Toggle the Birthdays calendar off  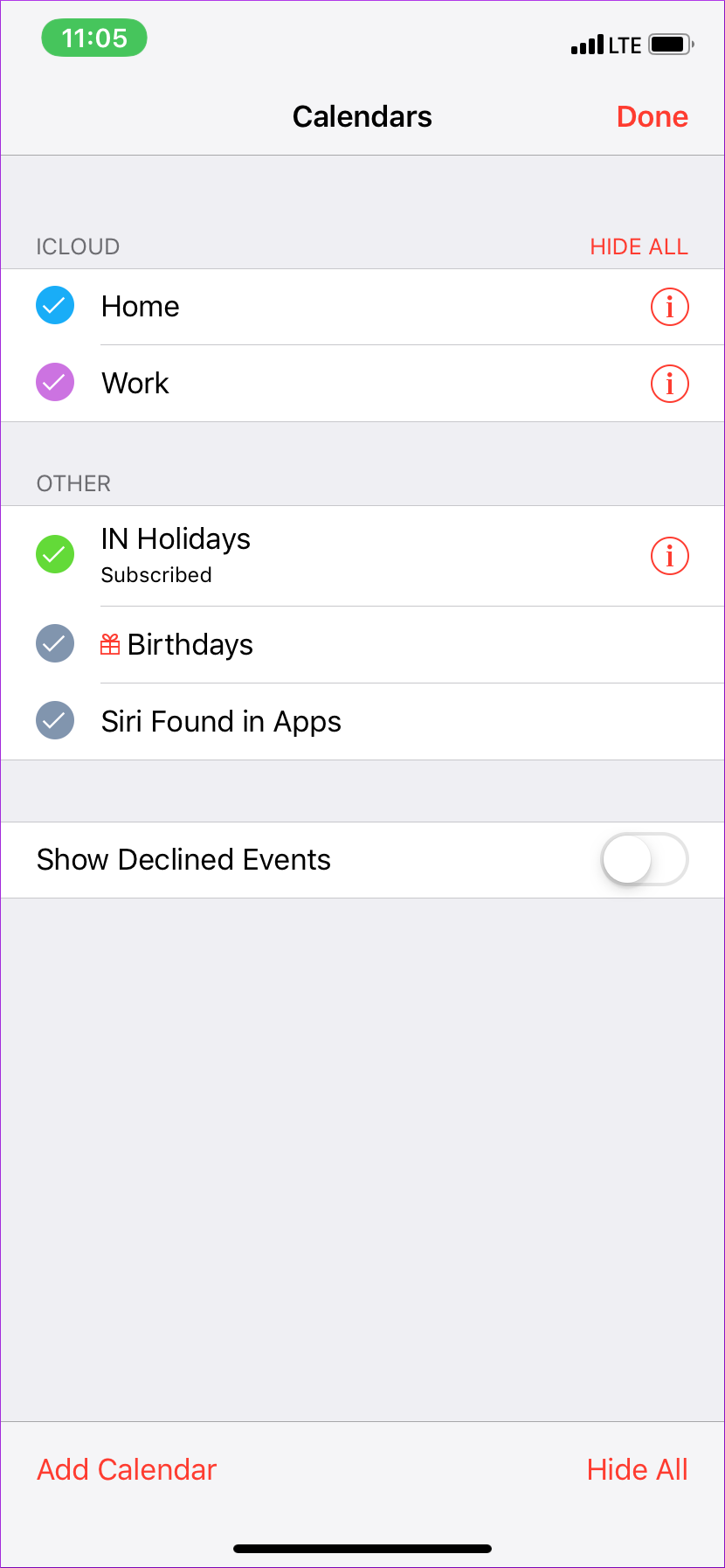tap(55, 644)
